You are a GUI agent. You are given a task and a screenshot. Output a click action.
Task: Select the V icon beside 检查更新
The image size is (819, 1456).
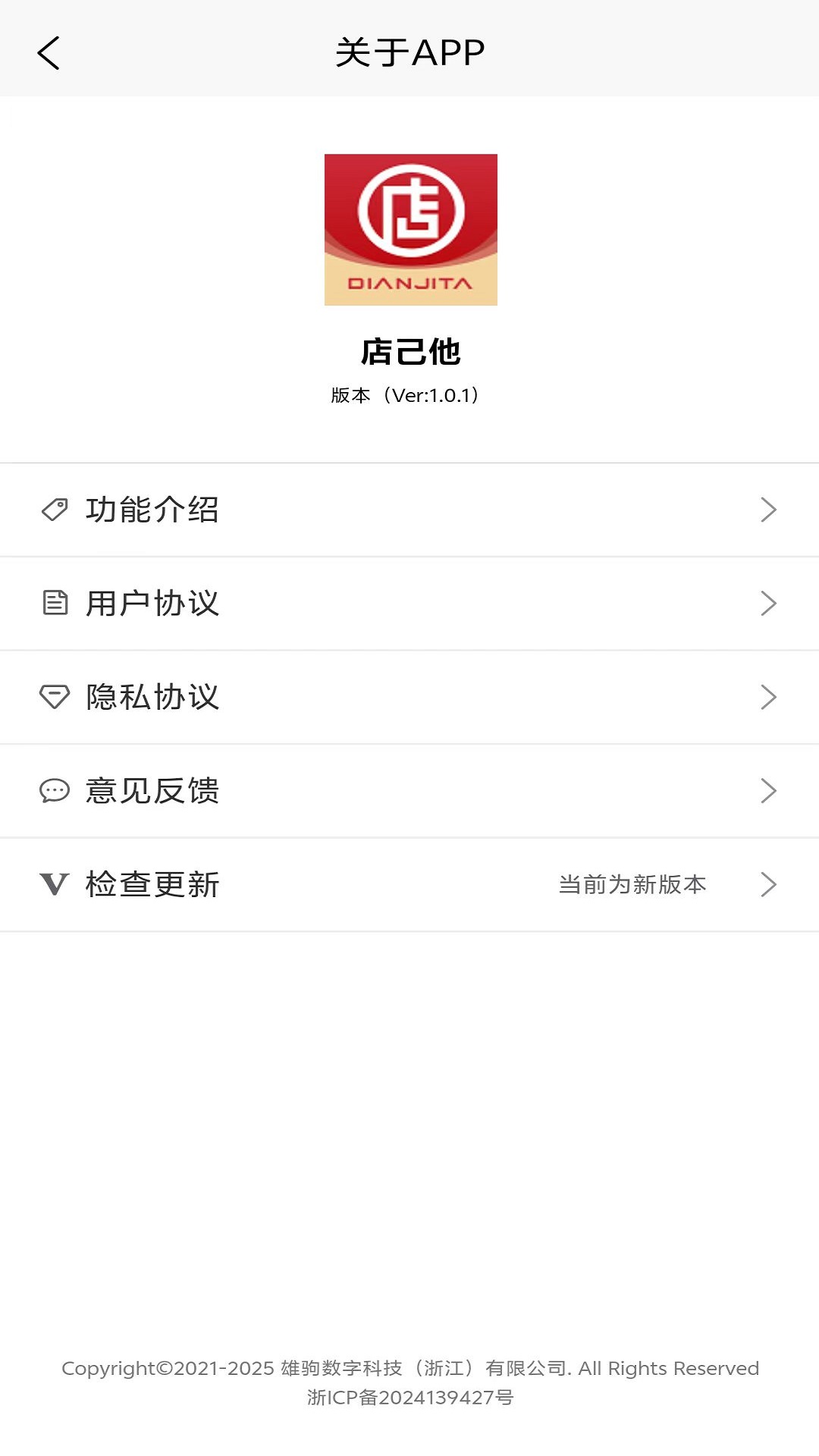(x=53, y=884)
